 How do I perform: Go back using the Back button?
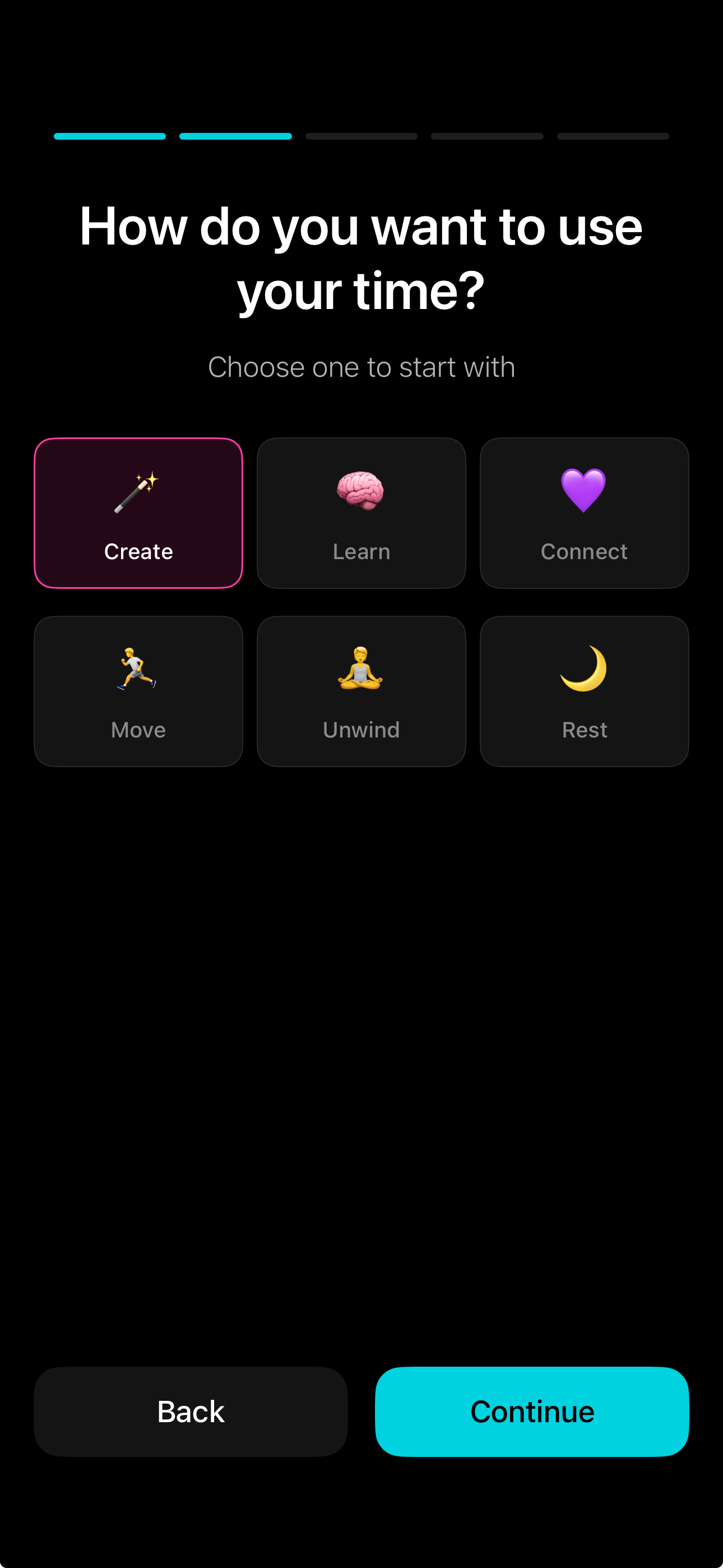[x=189, y=1412]
